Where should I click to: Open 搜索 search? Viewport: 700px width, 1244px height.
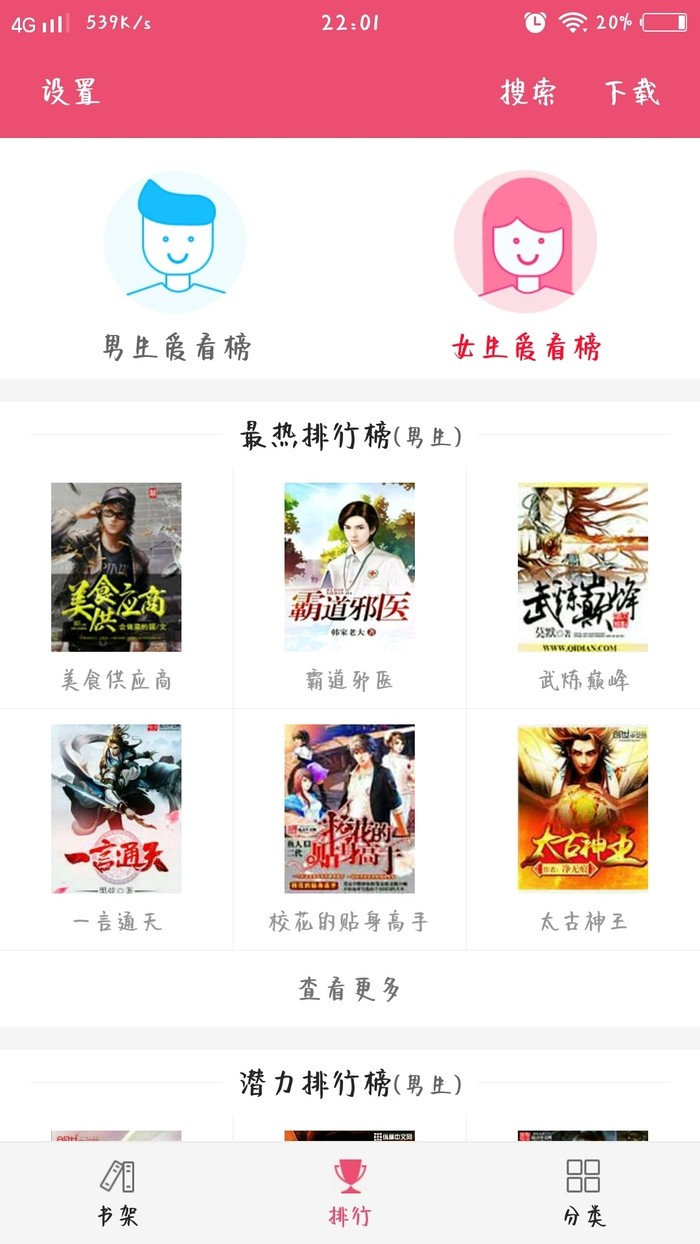(x=528, y=93)
